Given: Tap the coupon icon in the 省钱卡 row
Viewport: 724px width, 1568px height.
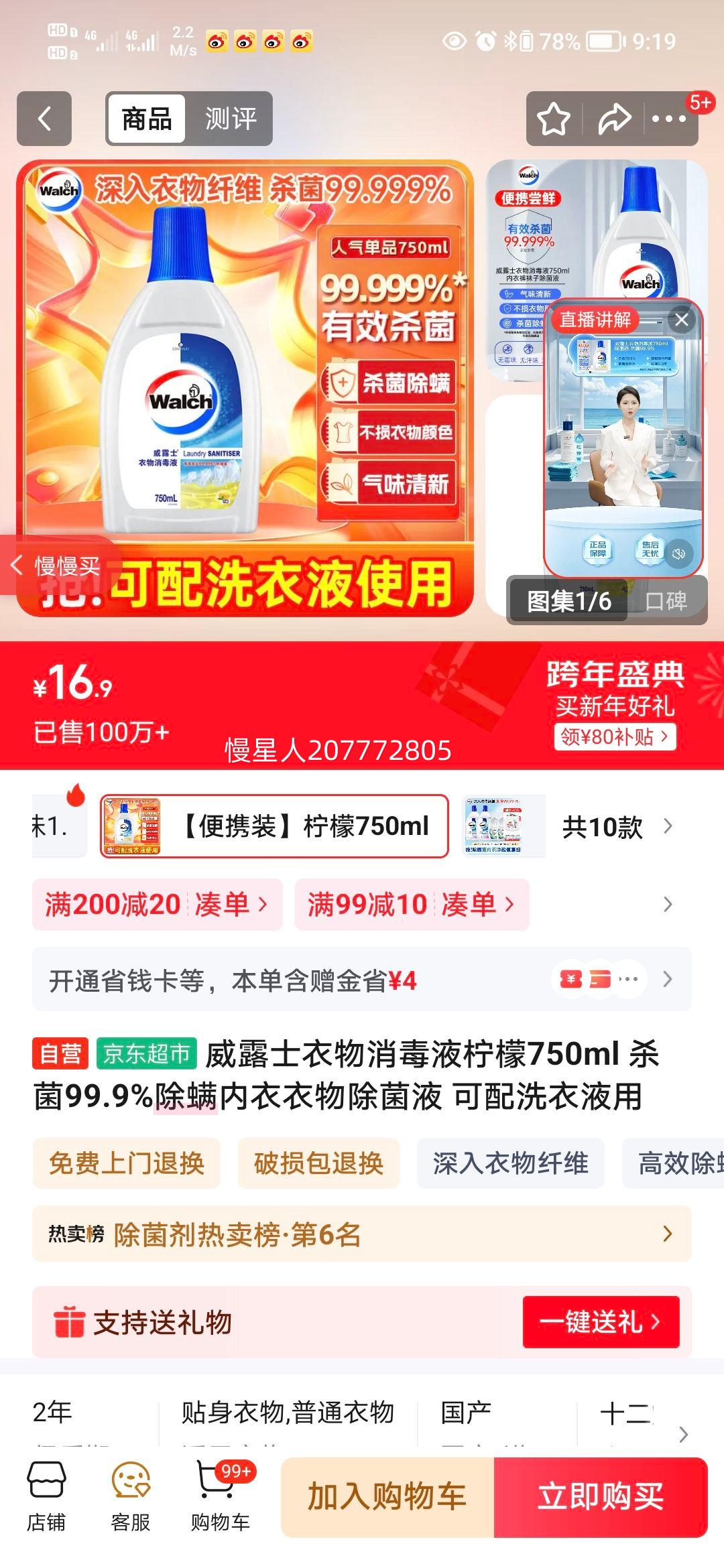Looking at the screenshot, I should (570, 979).
